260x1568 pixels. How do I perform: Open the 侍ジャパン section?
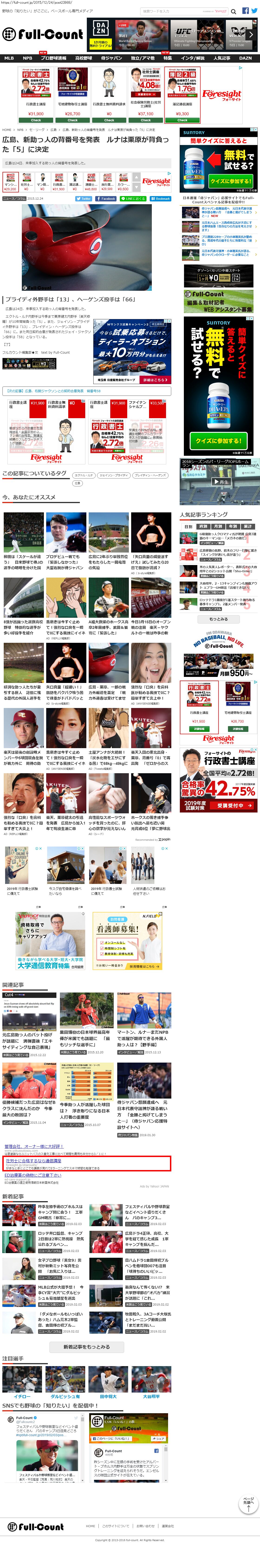(111, 58)
